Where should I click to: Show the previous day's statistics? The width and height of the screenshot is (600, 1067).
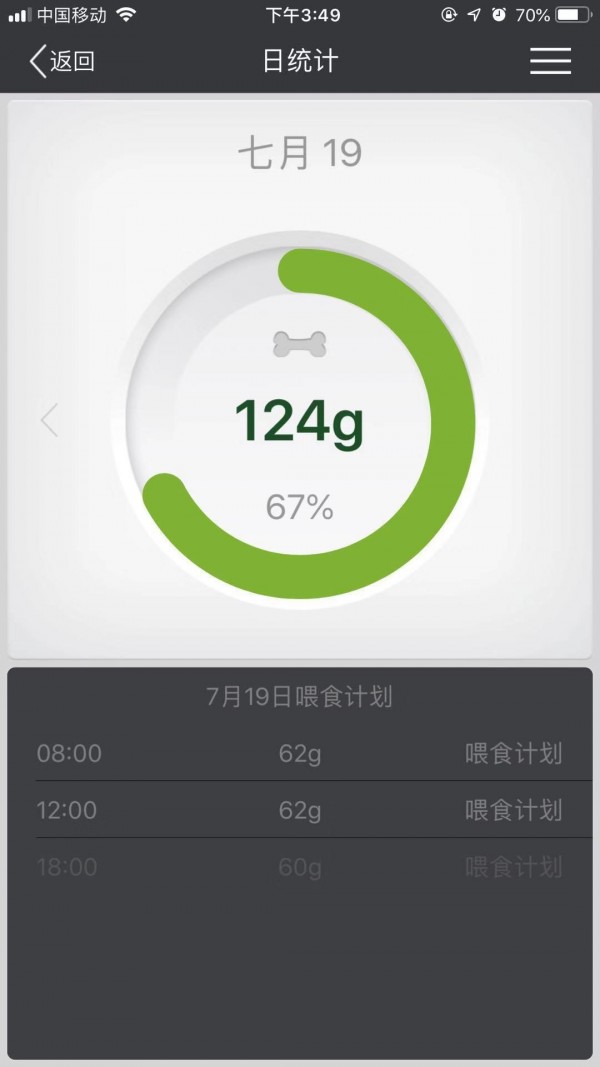coord(49,420)
